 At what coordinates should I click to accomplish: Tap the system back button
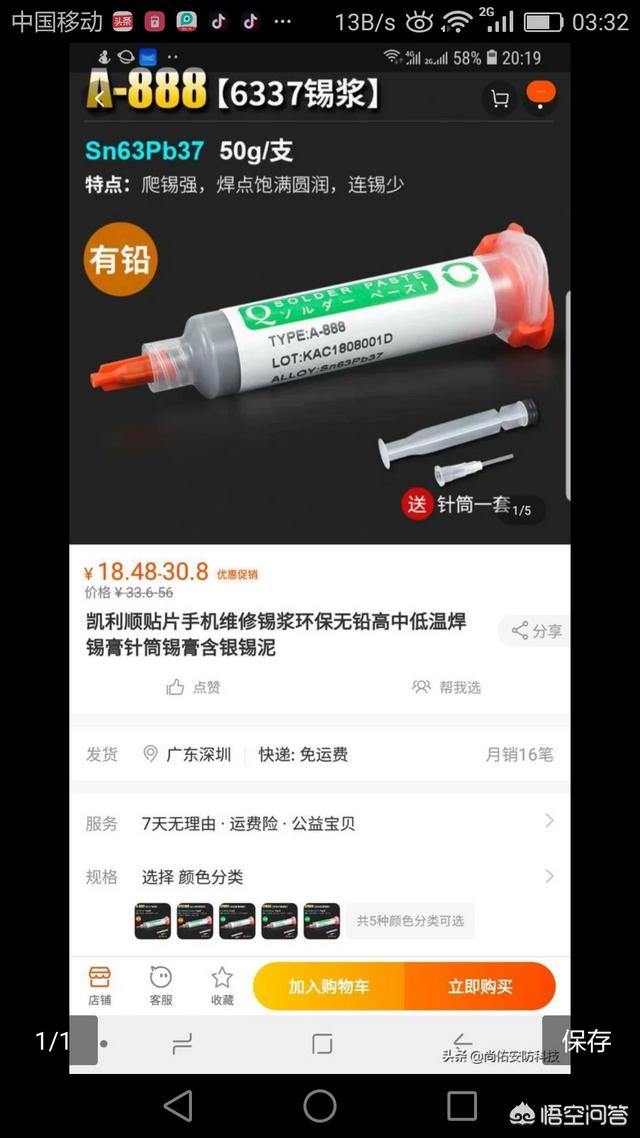[178, 1105]
